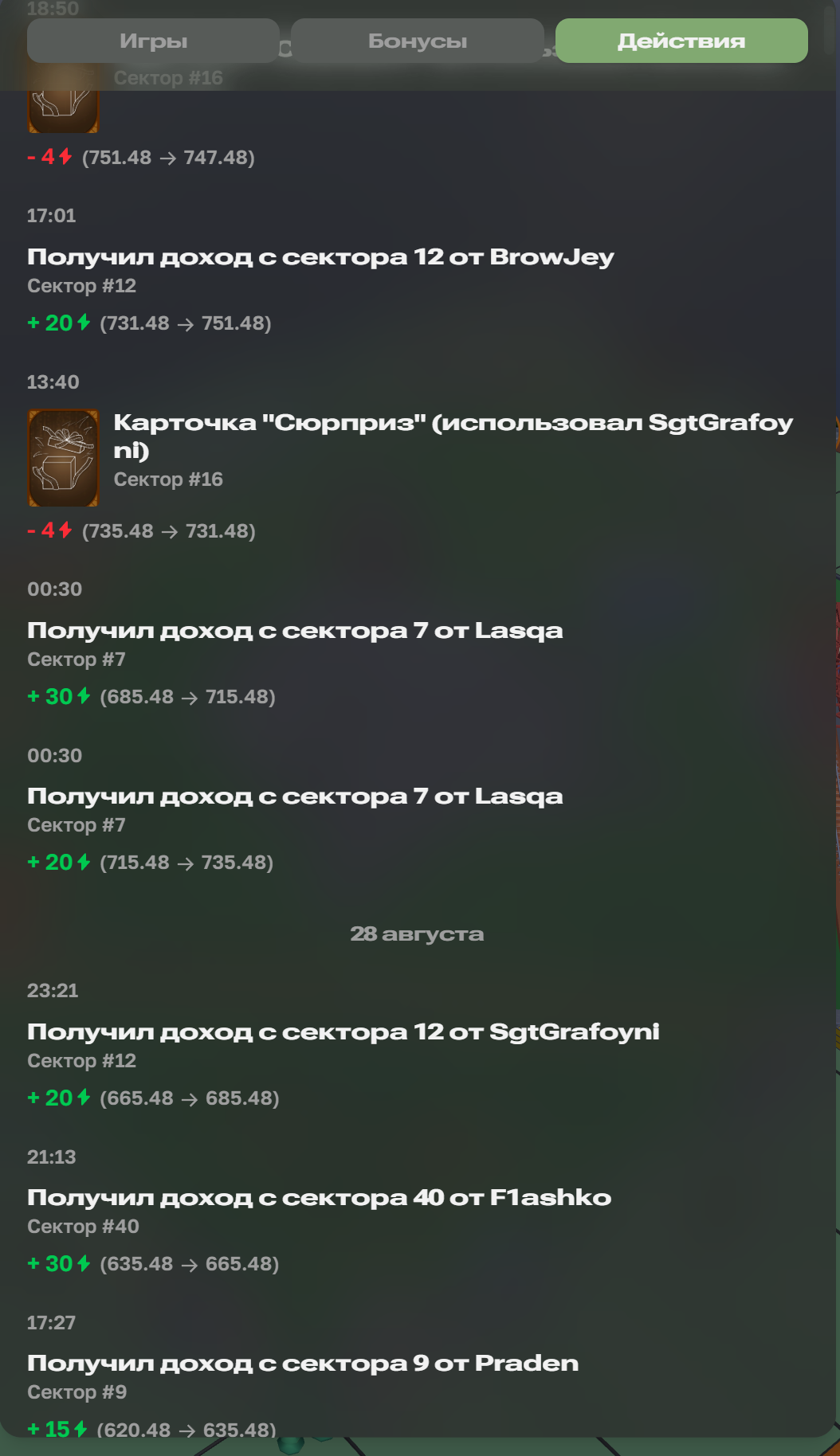Switch to the Игры tab

(x=153, y=41)
